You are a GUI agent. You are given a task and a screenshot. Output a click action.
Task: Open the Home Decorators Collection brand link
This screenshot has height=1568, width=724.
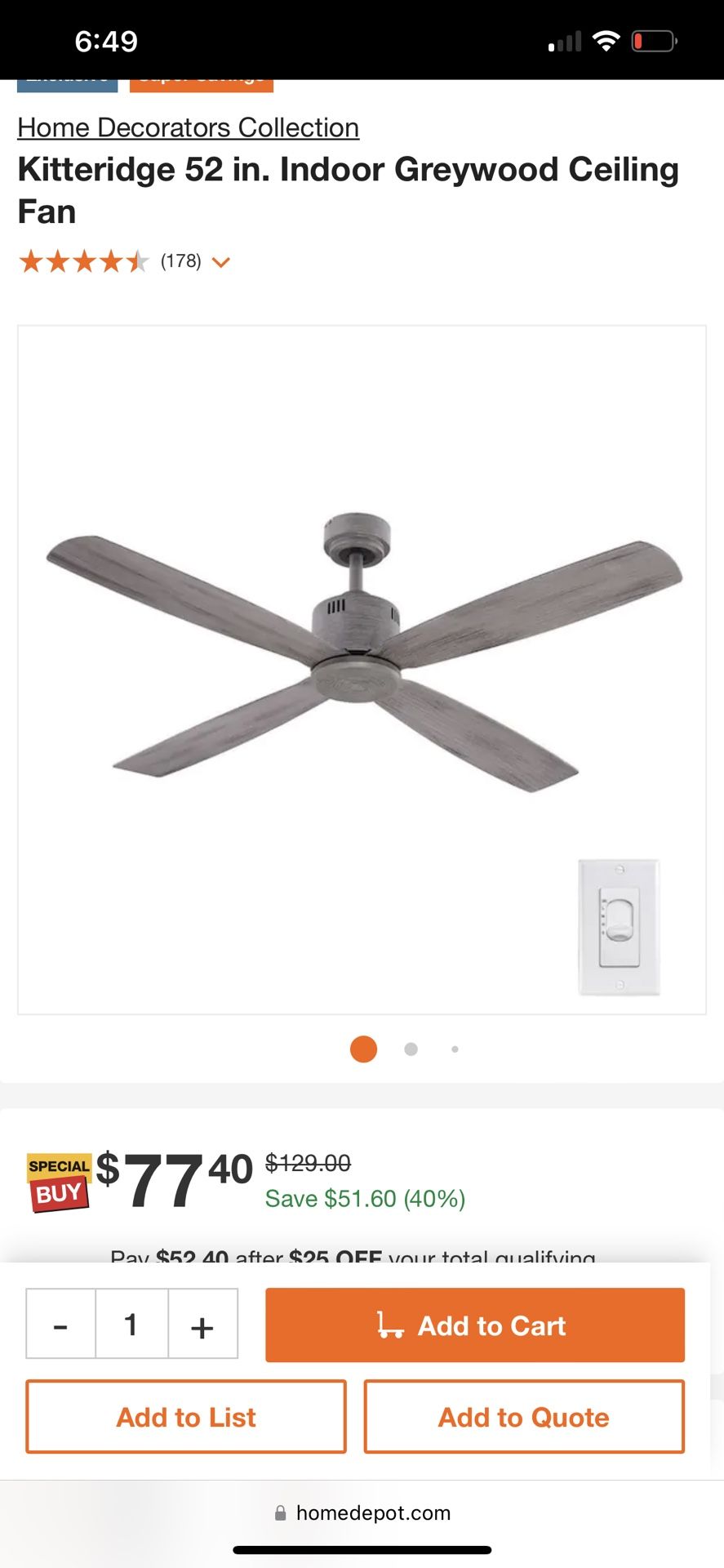(x=188, y=128)
